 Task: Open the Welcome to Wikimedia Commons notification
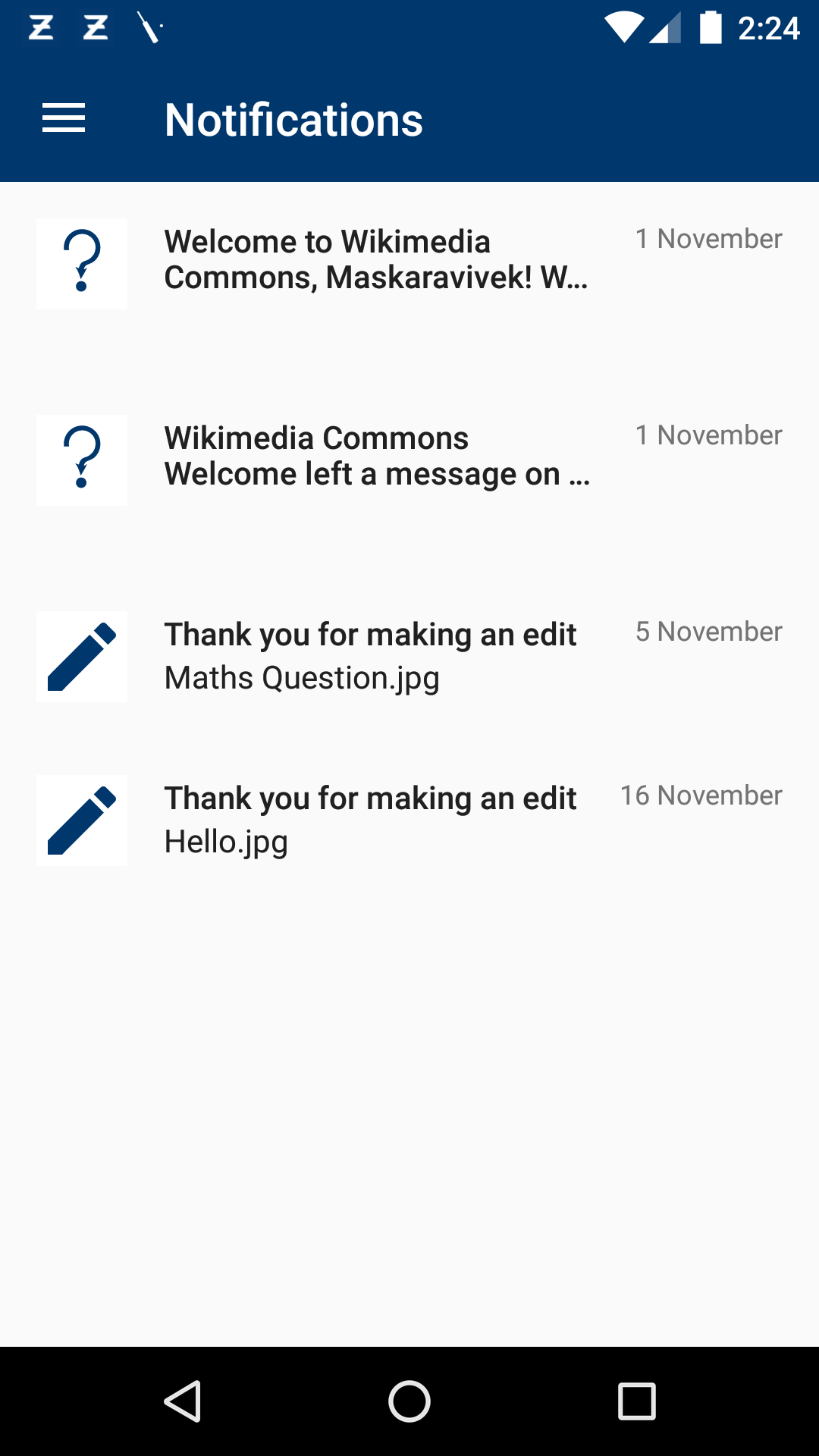pos(376,260)
